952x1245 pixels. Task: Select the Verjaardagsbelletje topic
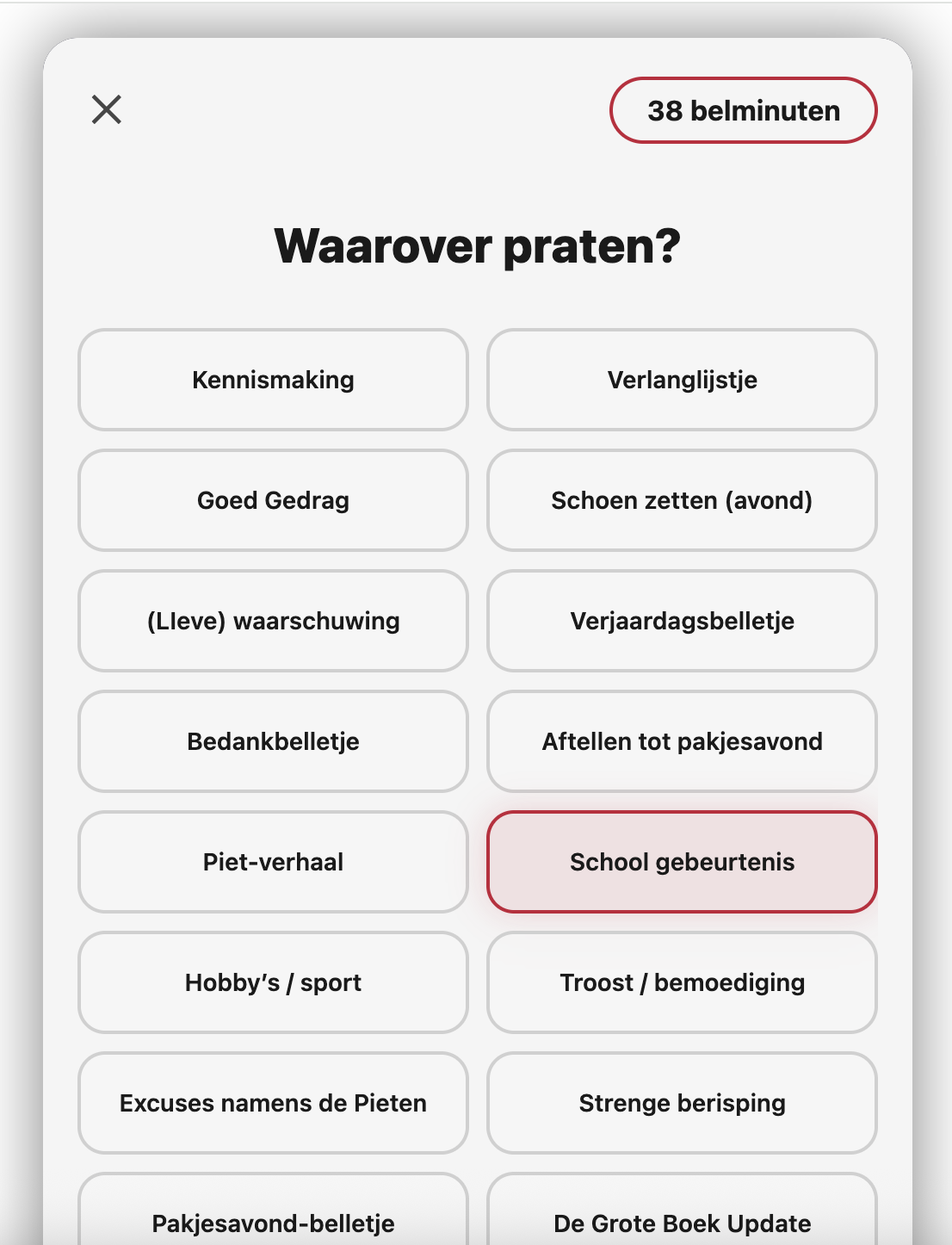[x=681, y=621]
